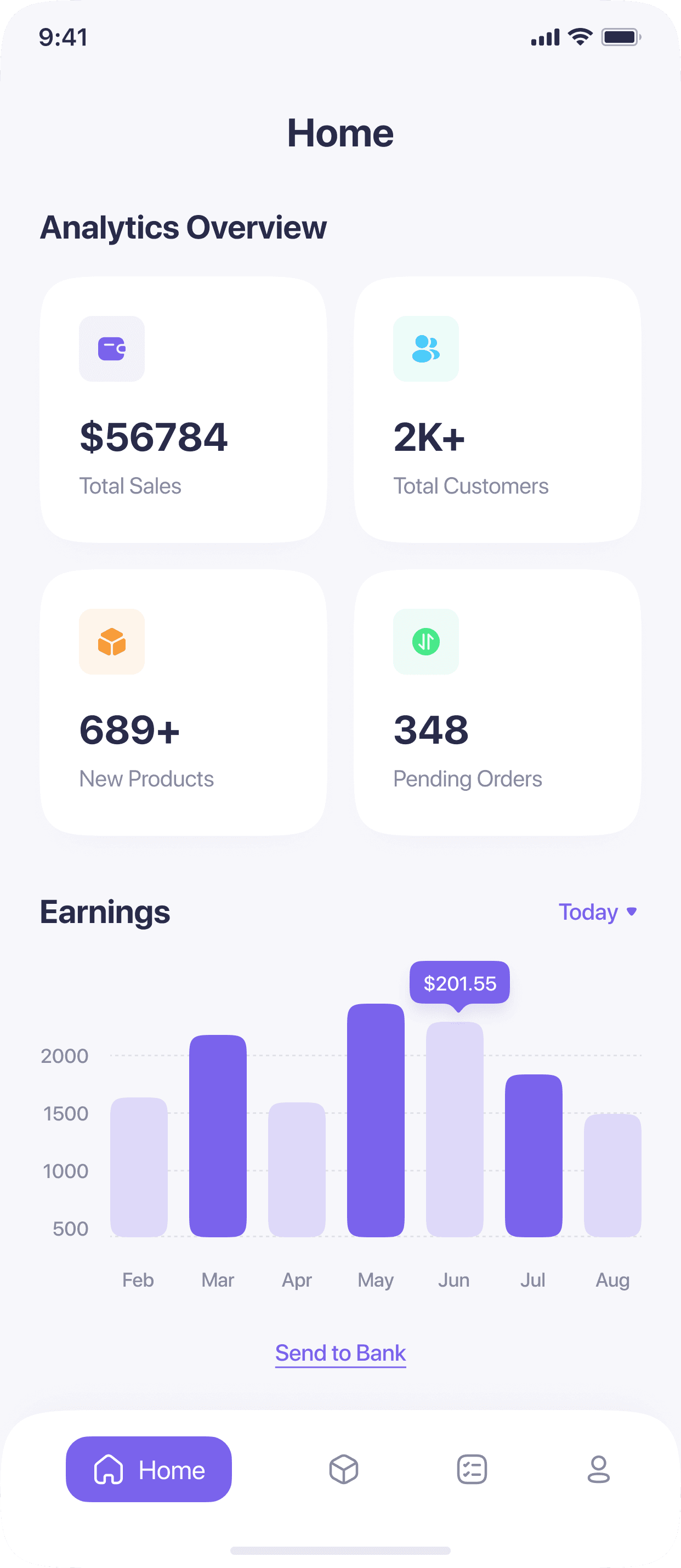Choose the Jul earnings bar
Viewport: 681px width, 1568px height.
point(533,1156)
